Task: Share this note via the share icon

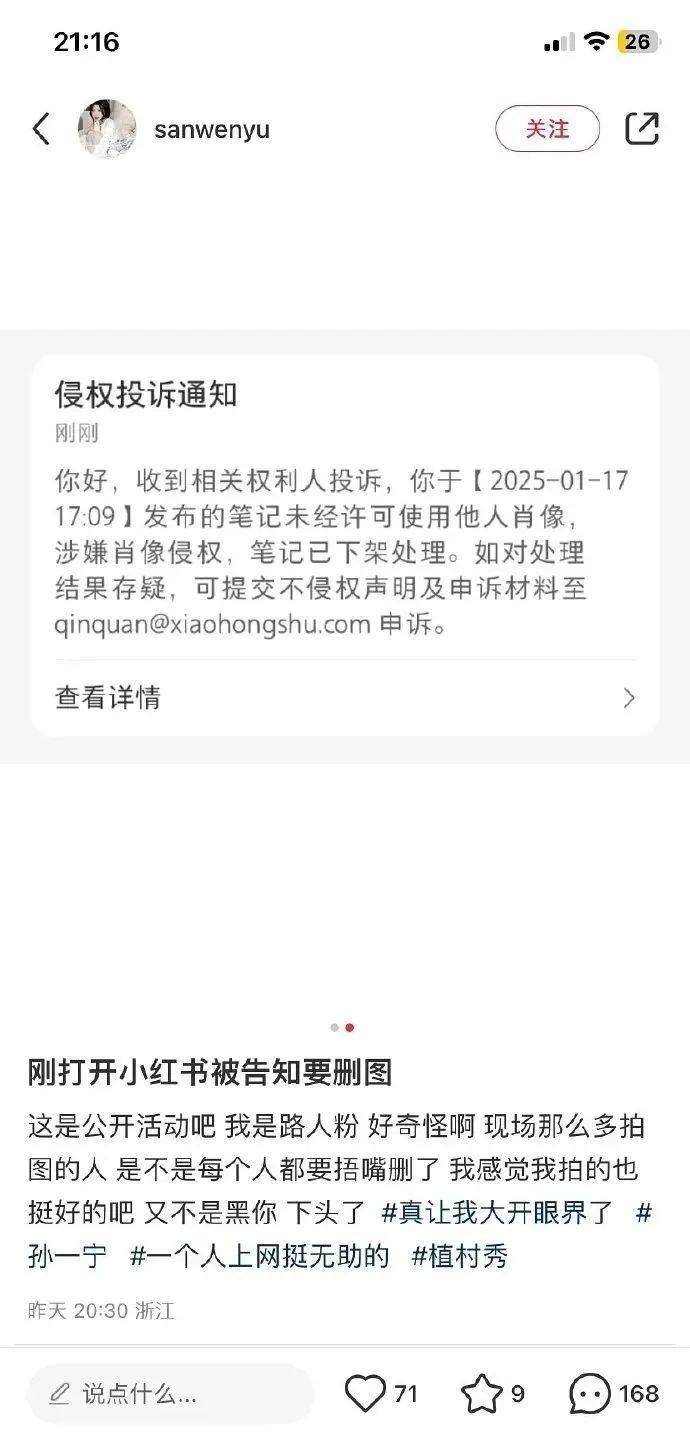Action: (x=642, y=129)
